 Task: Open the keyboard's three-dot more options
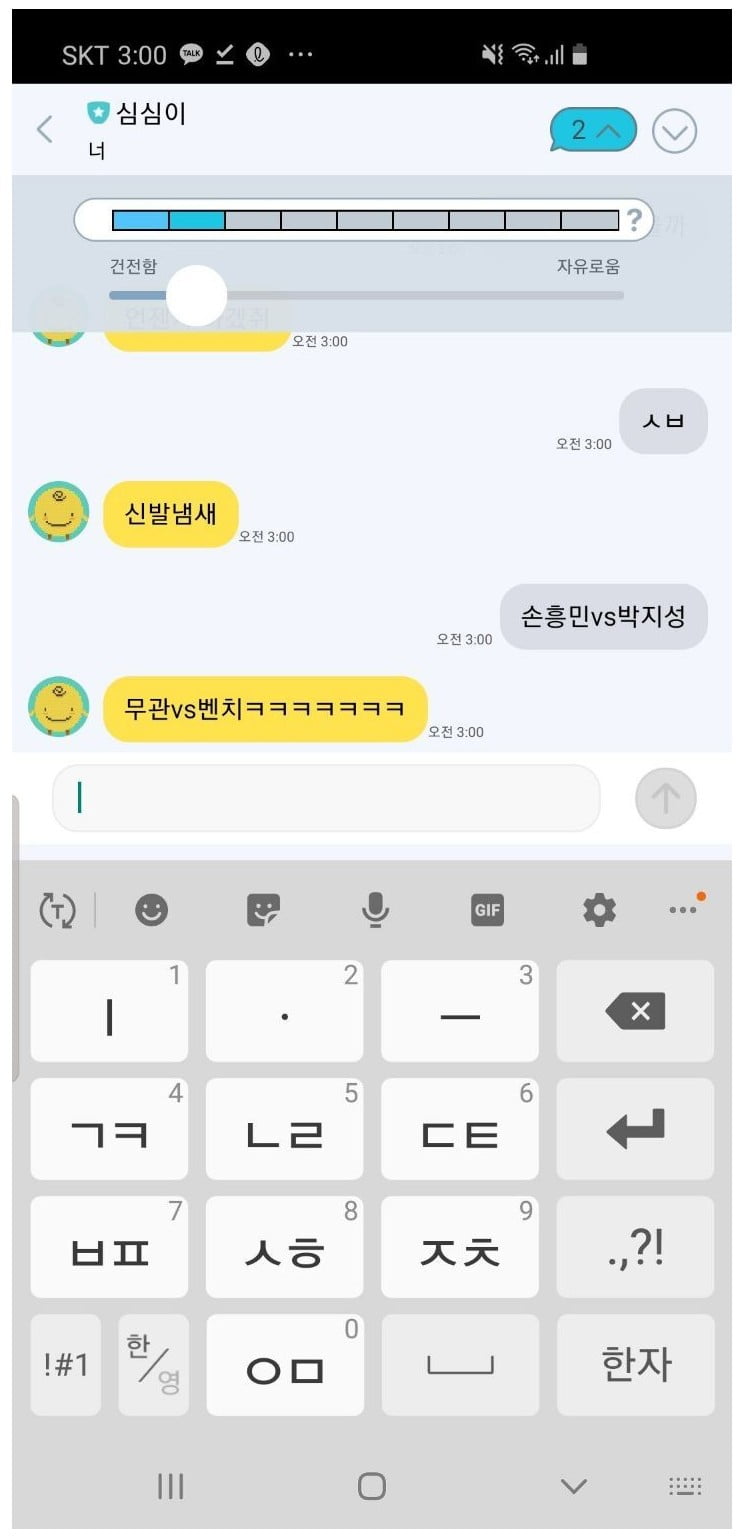click(684, 909)
